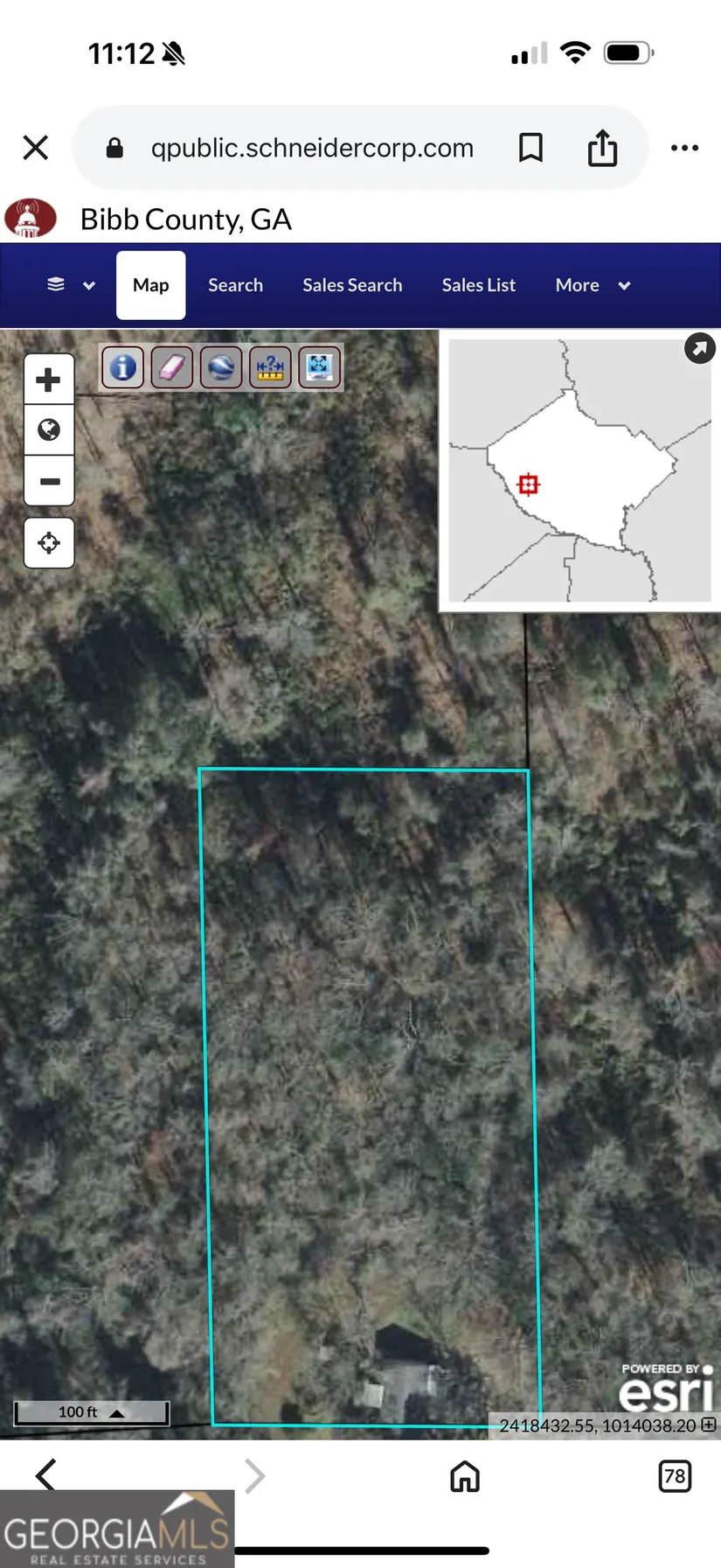Expand the overview map arrow

[699, 348]
